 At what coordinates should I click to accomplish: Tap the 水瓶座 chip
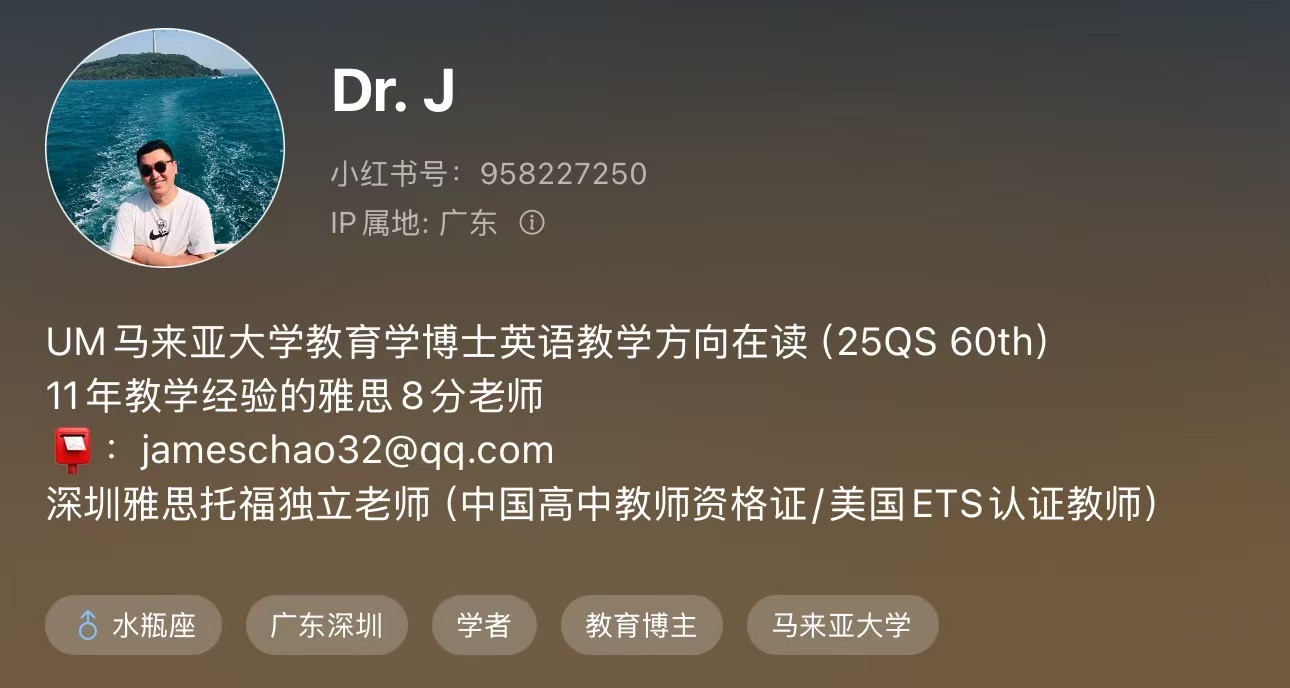coord(133,626)
